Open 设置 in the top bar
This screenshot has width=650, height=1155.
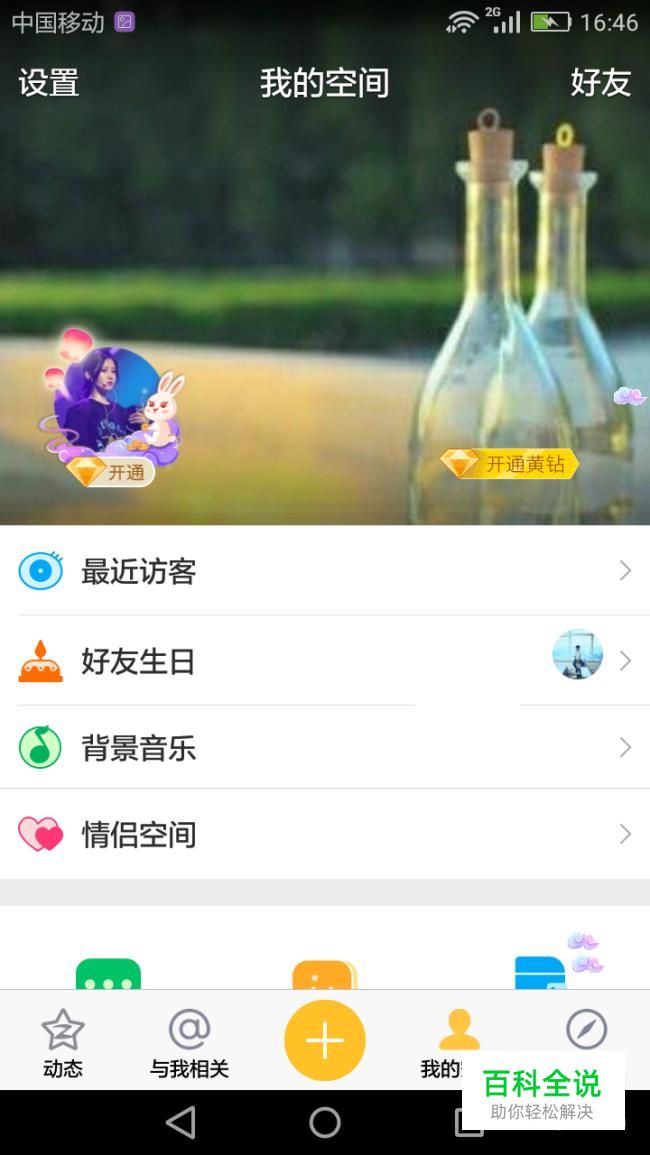[48, 83]
